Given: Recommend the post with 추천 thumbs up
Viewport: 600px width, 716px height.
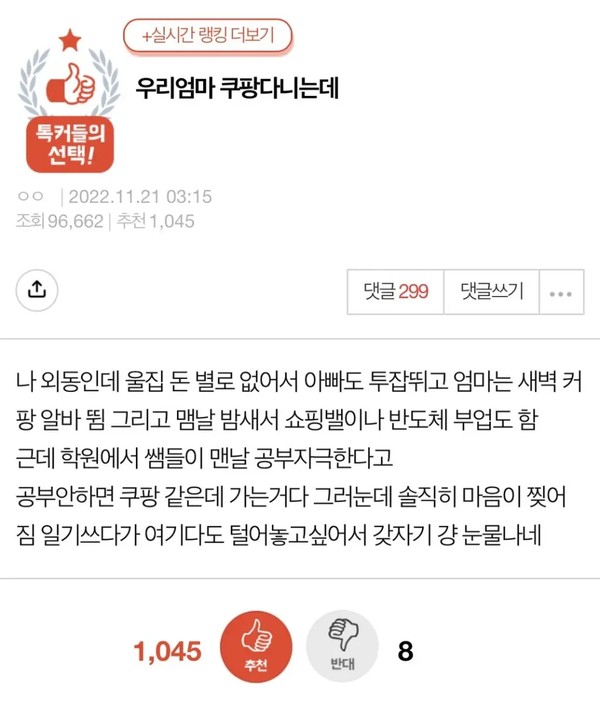Looking at the screenshot, I should tap(255, 650).
